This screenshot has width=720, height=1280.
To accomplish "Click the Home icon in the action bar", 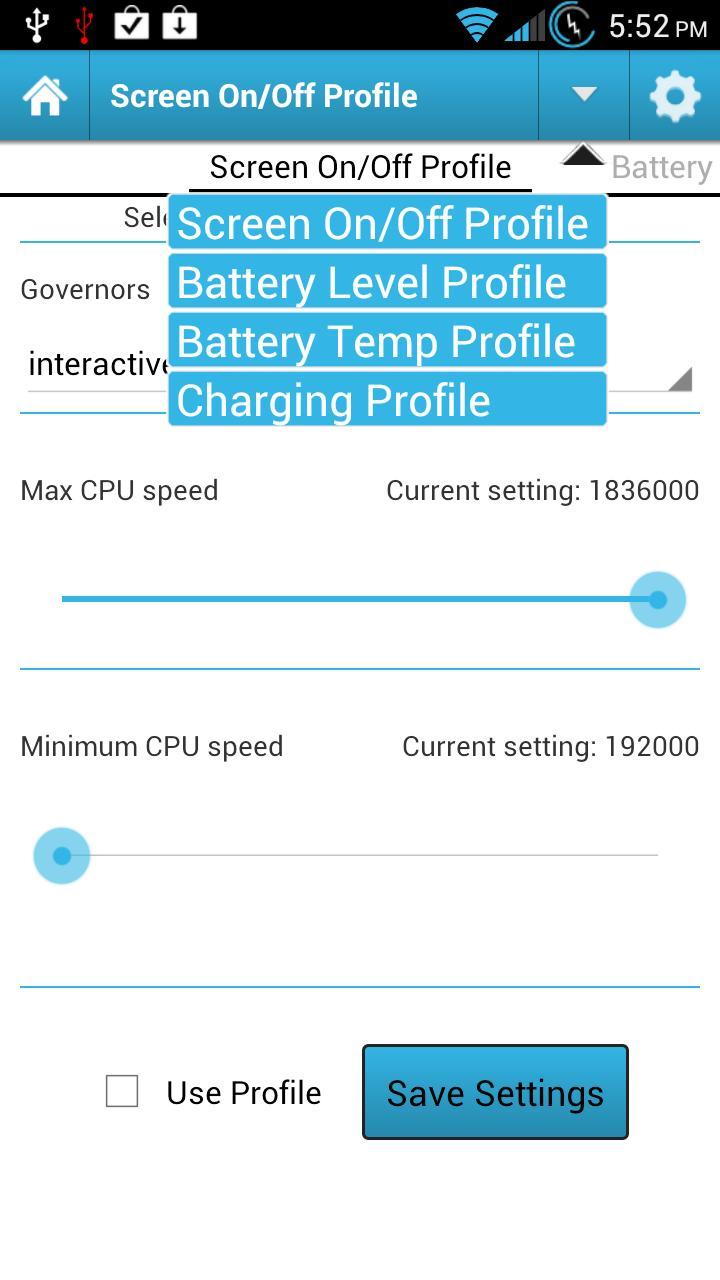I will [x=44, y=95].
